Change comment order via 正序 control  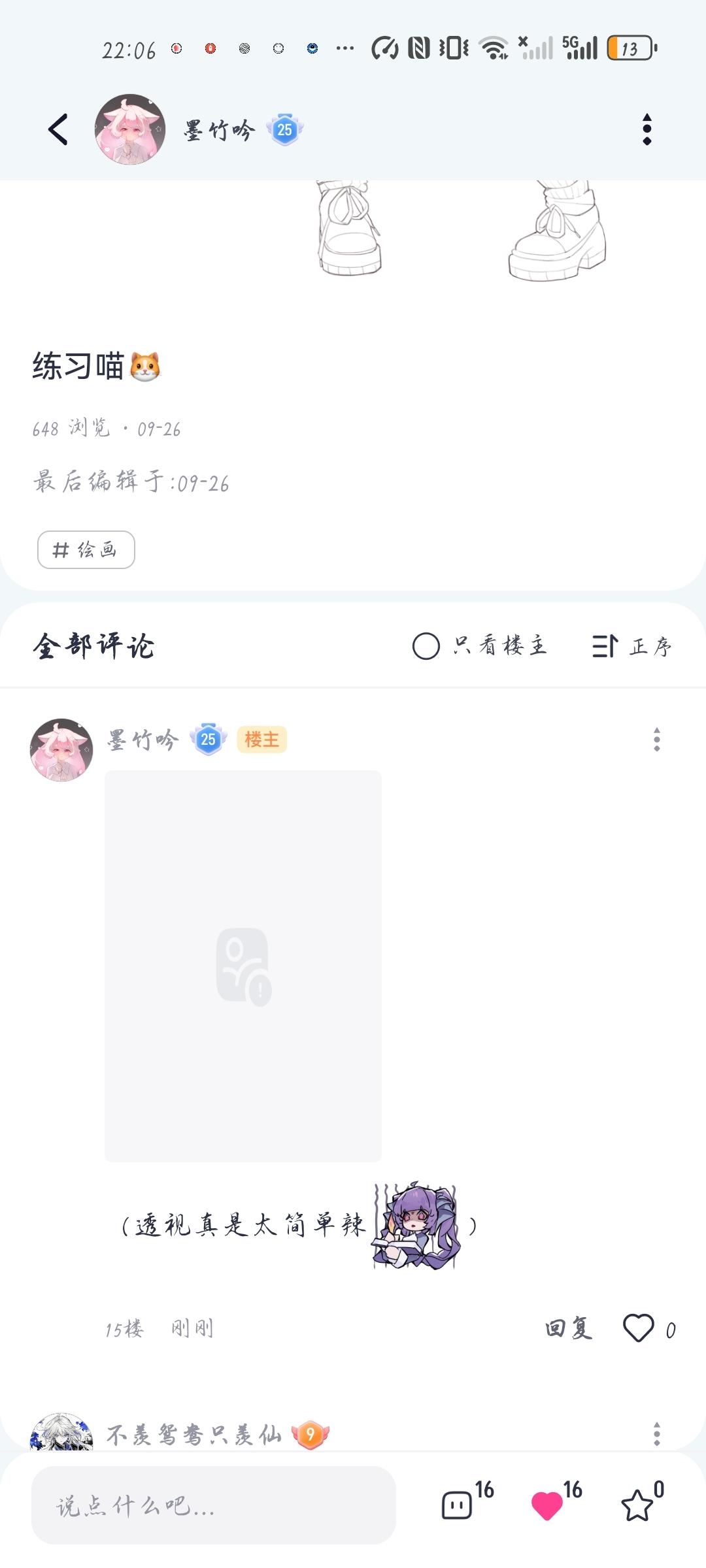(631, 645)
